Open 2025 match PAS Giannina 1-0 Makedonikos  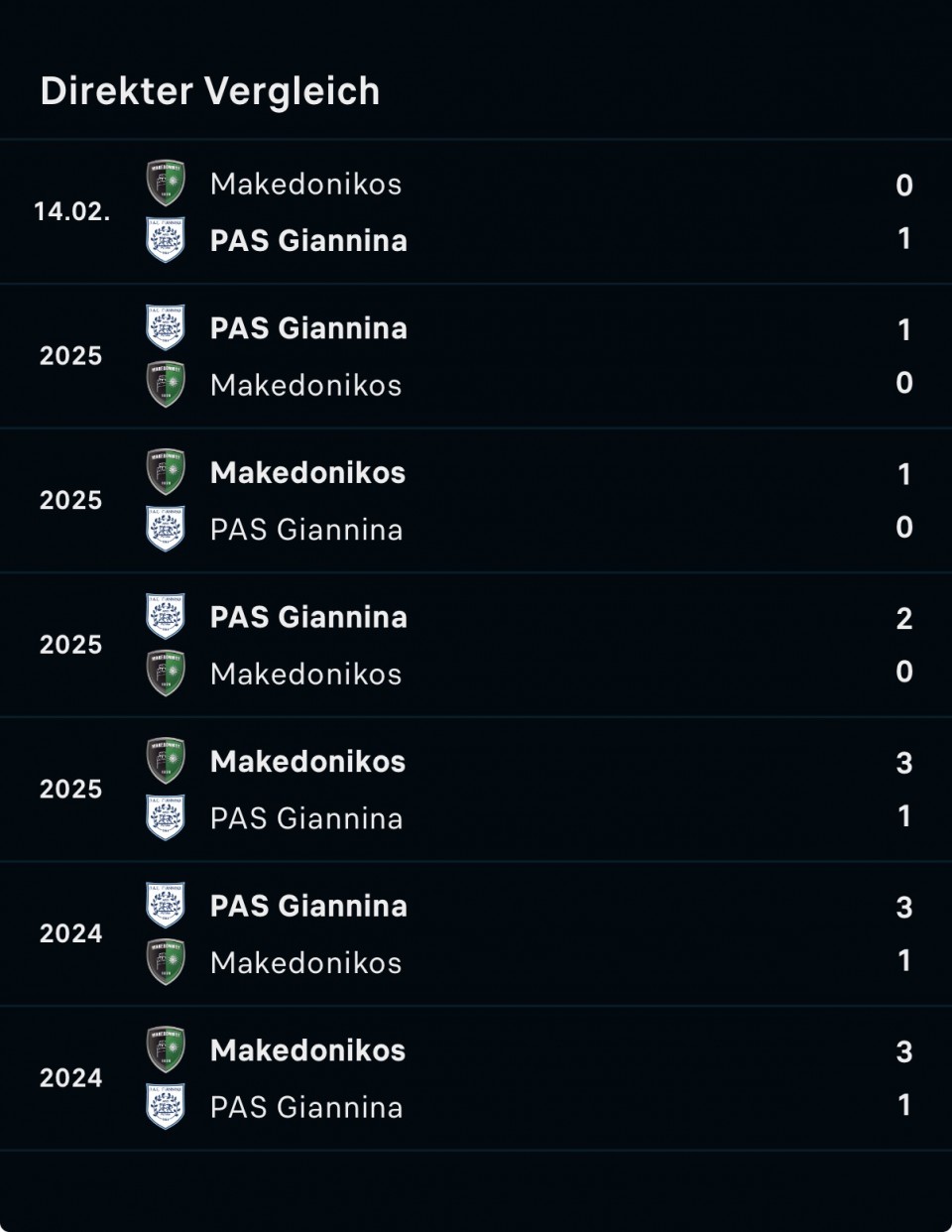(476, 356)
